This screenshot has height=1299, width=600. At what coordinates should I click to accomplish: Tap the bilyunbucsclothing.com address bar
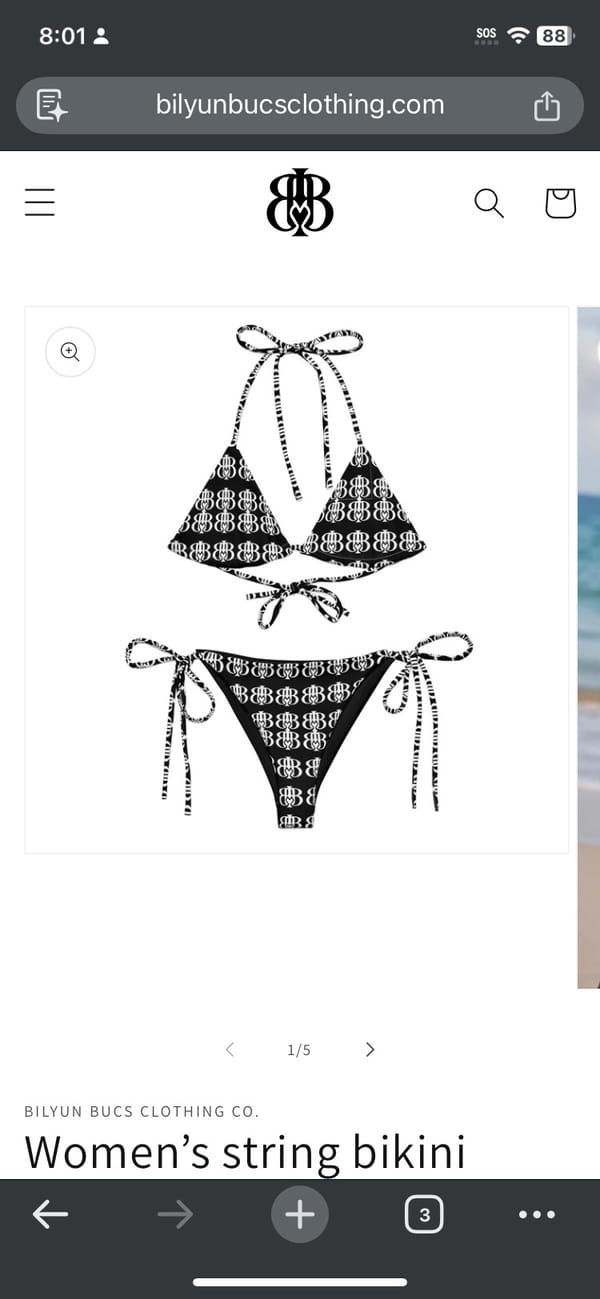click(x=300, y=105)
